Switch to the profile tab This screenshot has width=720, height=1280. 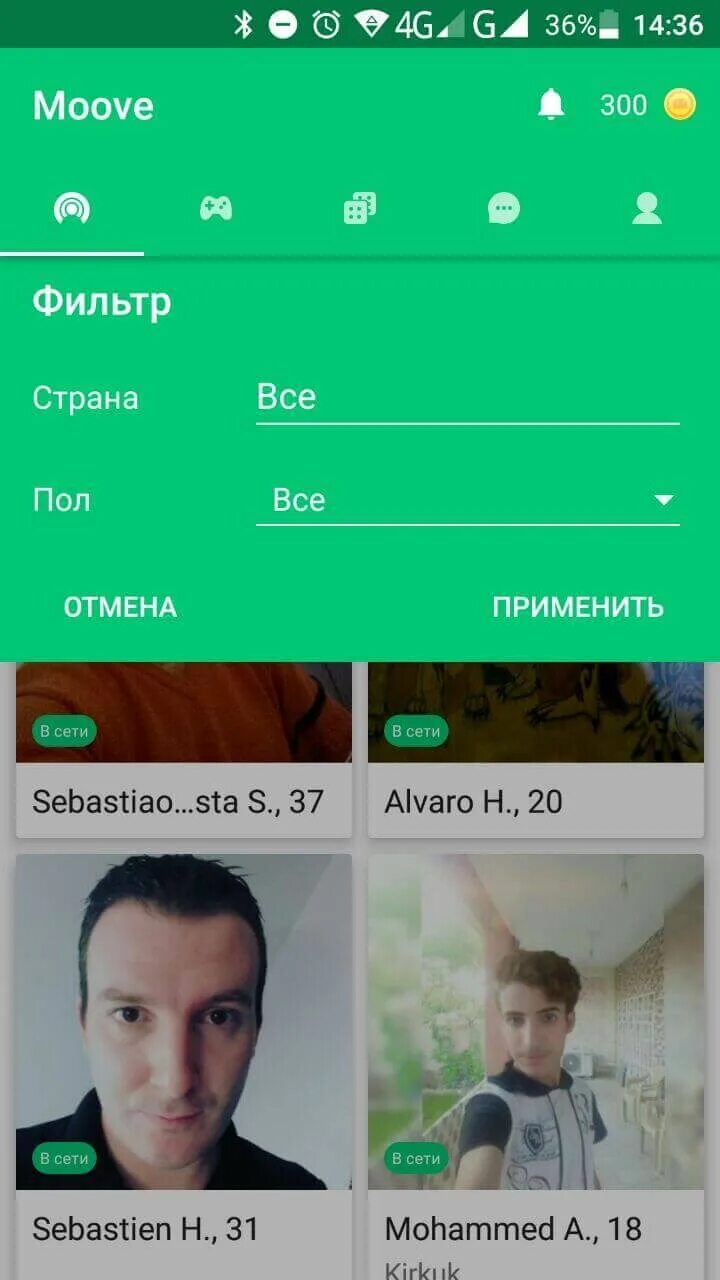pos(647,208)
